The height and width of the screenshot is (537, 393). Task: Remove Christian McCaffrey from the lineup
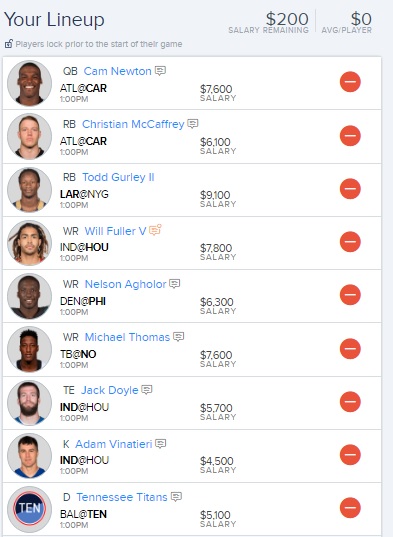tap(350, 136)
